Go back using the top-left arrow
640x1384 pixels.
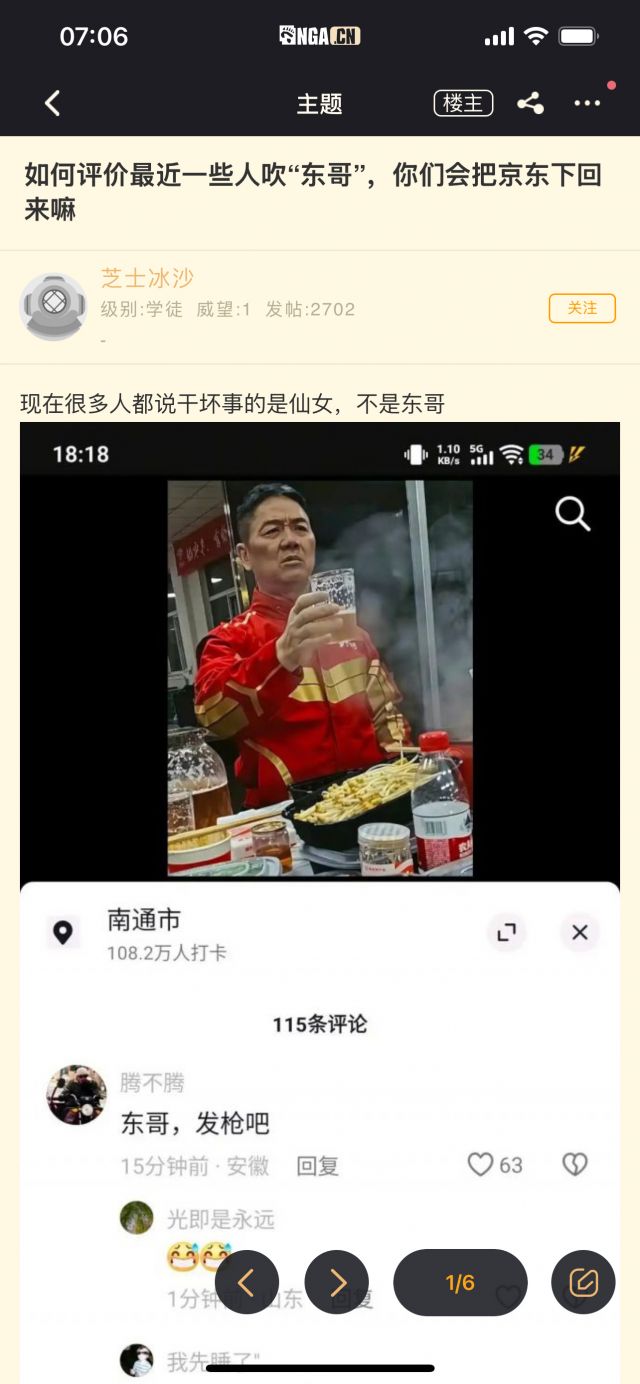(x=52, y=103)
